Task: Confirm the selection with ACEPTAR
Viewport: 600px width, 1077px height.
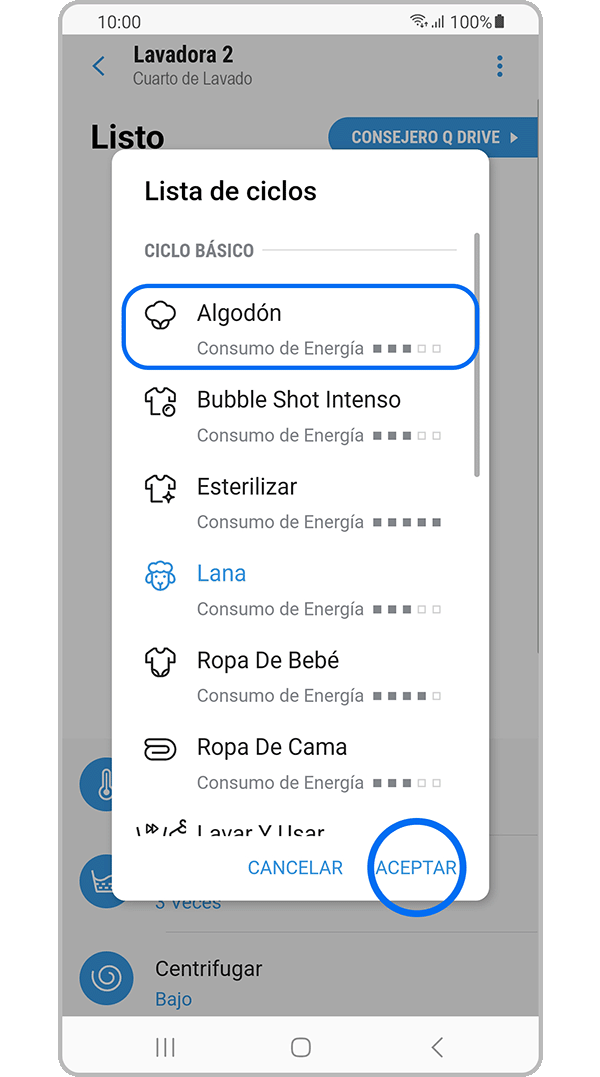Action: pyautogui.click(x=416, y=868)
